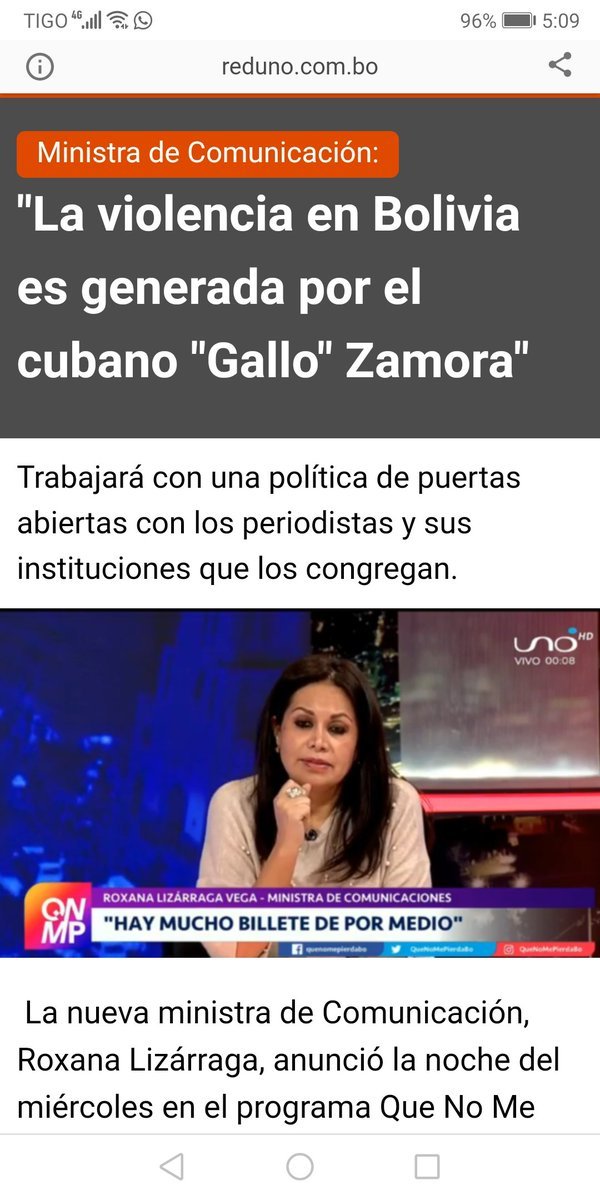Open the page info icon
This screenshot has height=1200, width=600.
click(x=39, y=67)
